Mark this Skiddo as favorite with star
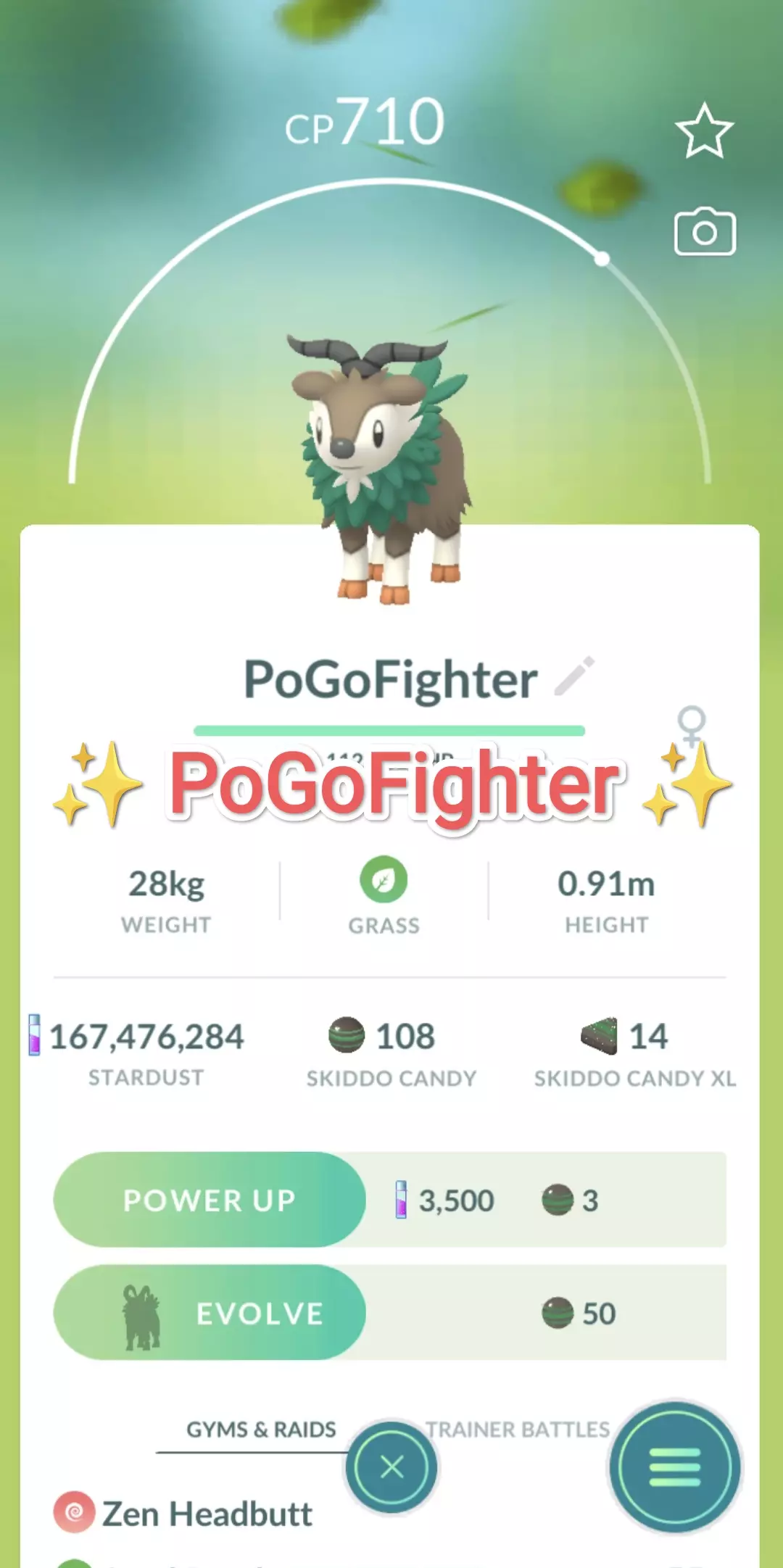 [x=704, y=131]
